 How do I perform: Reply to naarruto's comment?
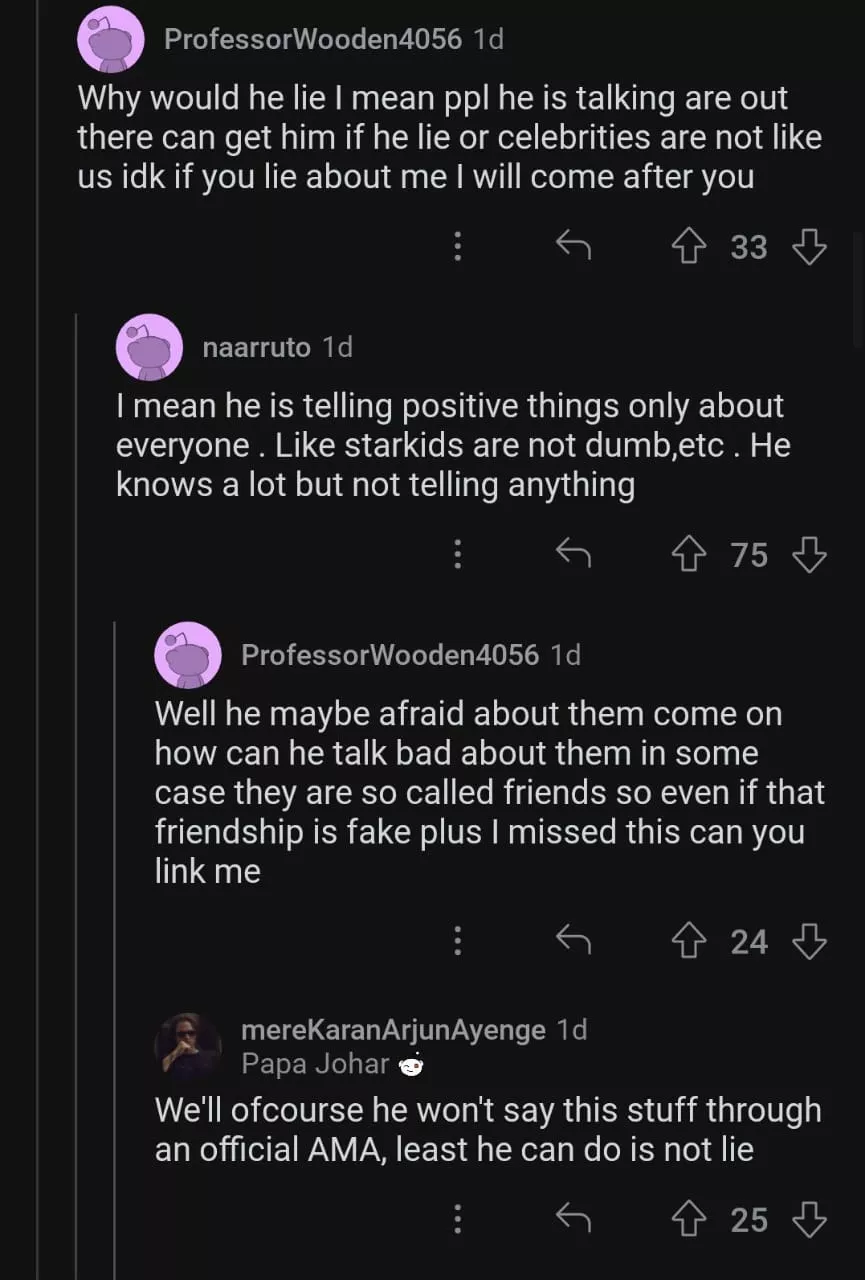click(573, 554)
